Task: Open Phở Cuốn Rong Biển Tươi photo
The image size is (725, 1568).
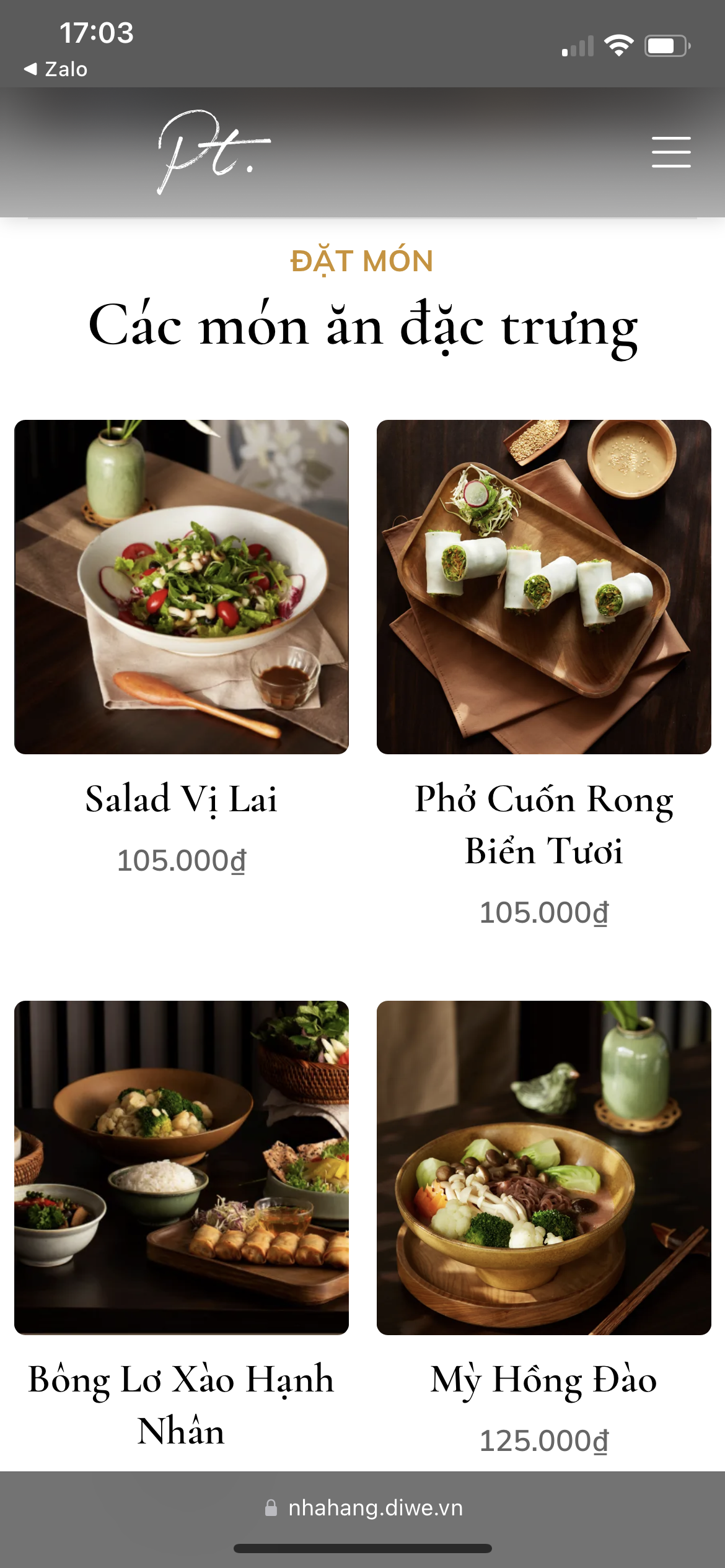Action: tap(543, 586)
